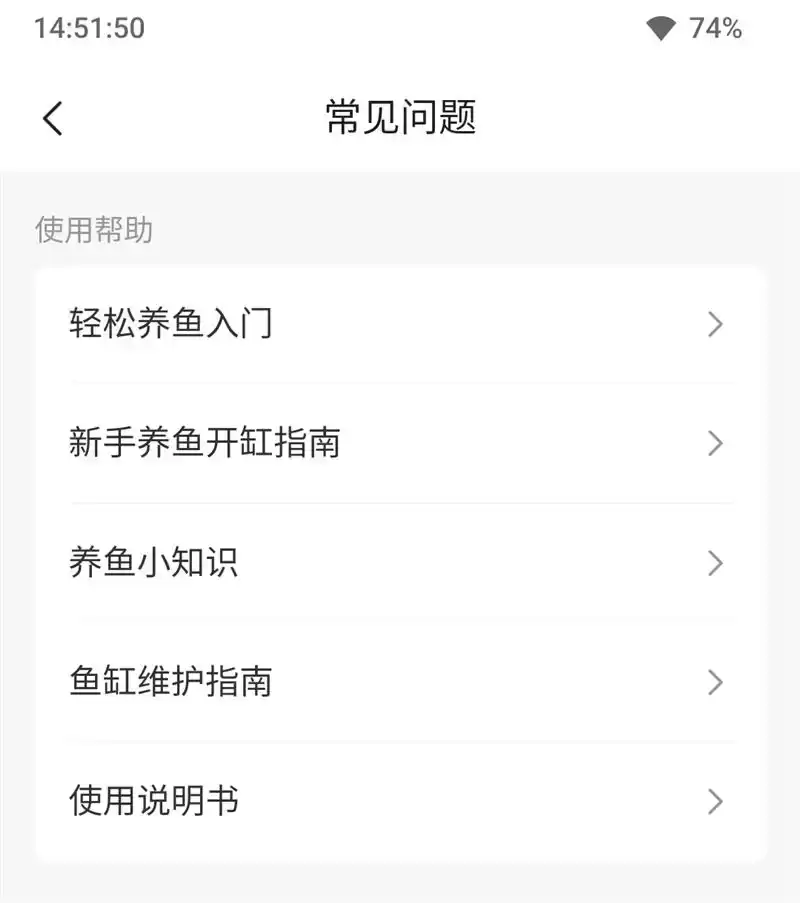
Task: View the 轻松养鱼入门 beginner article
Action: 172,323
